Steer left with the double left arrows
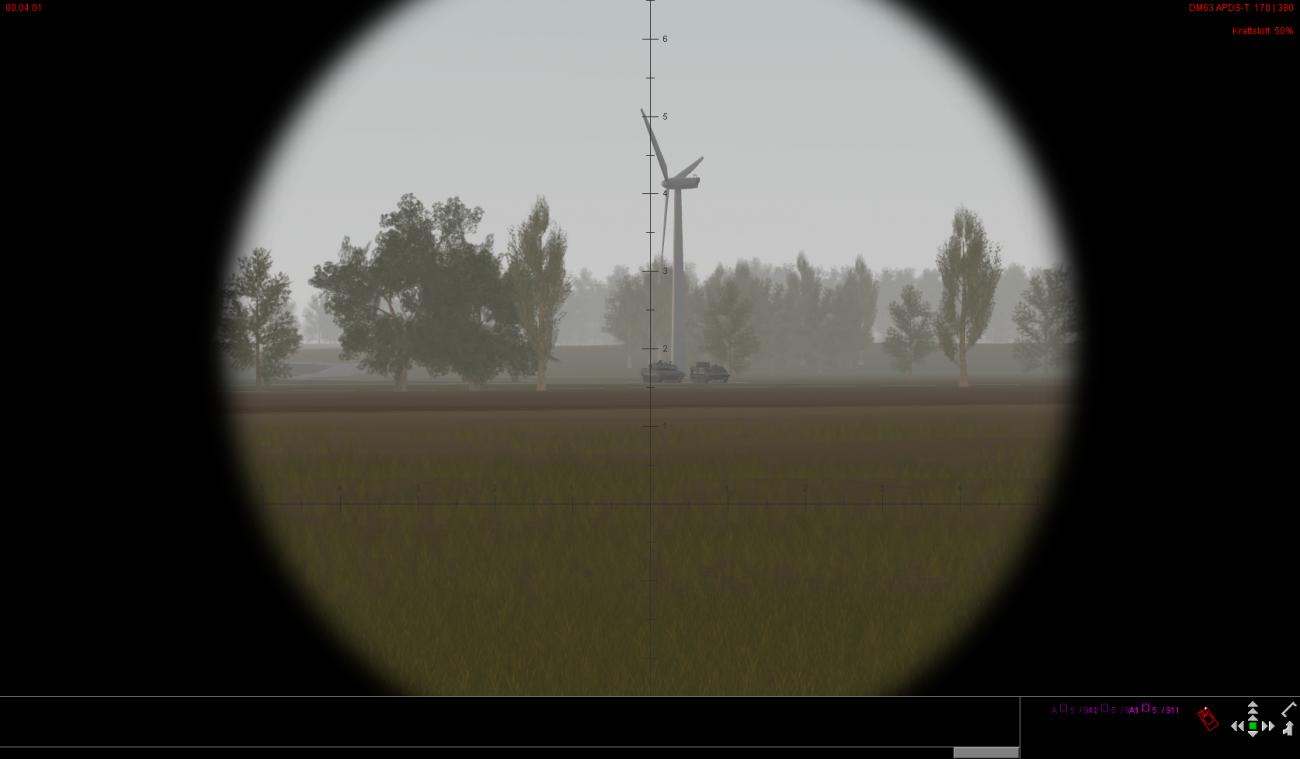1300x759 pixels. (x=1238, y=726)
